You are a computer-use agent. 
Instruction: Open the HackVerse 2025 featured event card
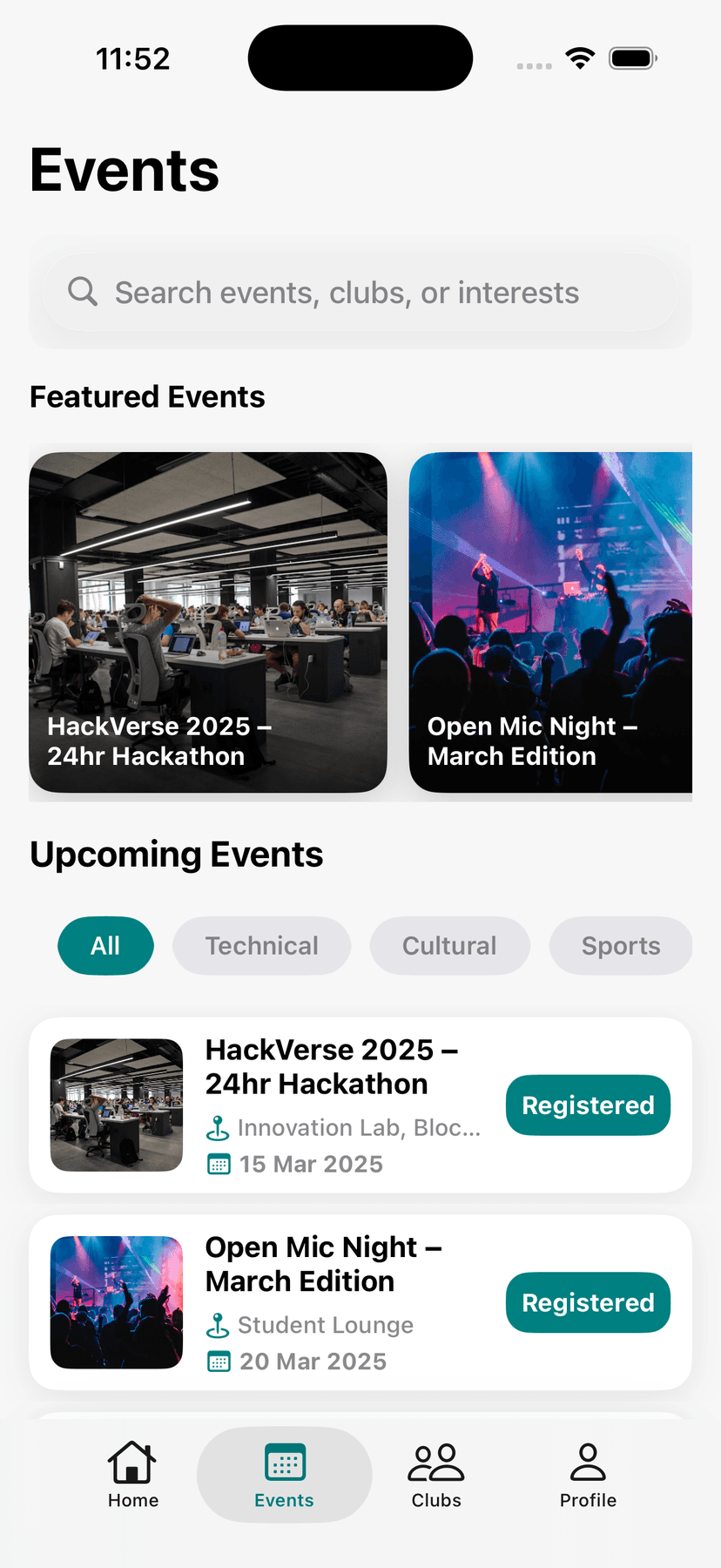(x=209, y=622)
